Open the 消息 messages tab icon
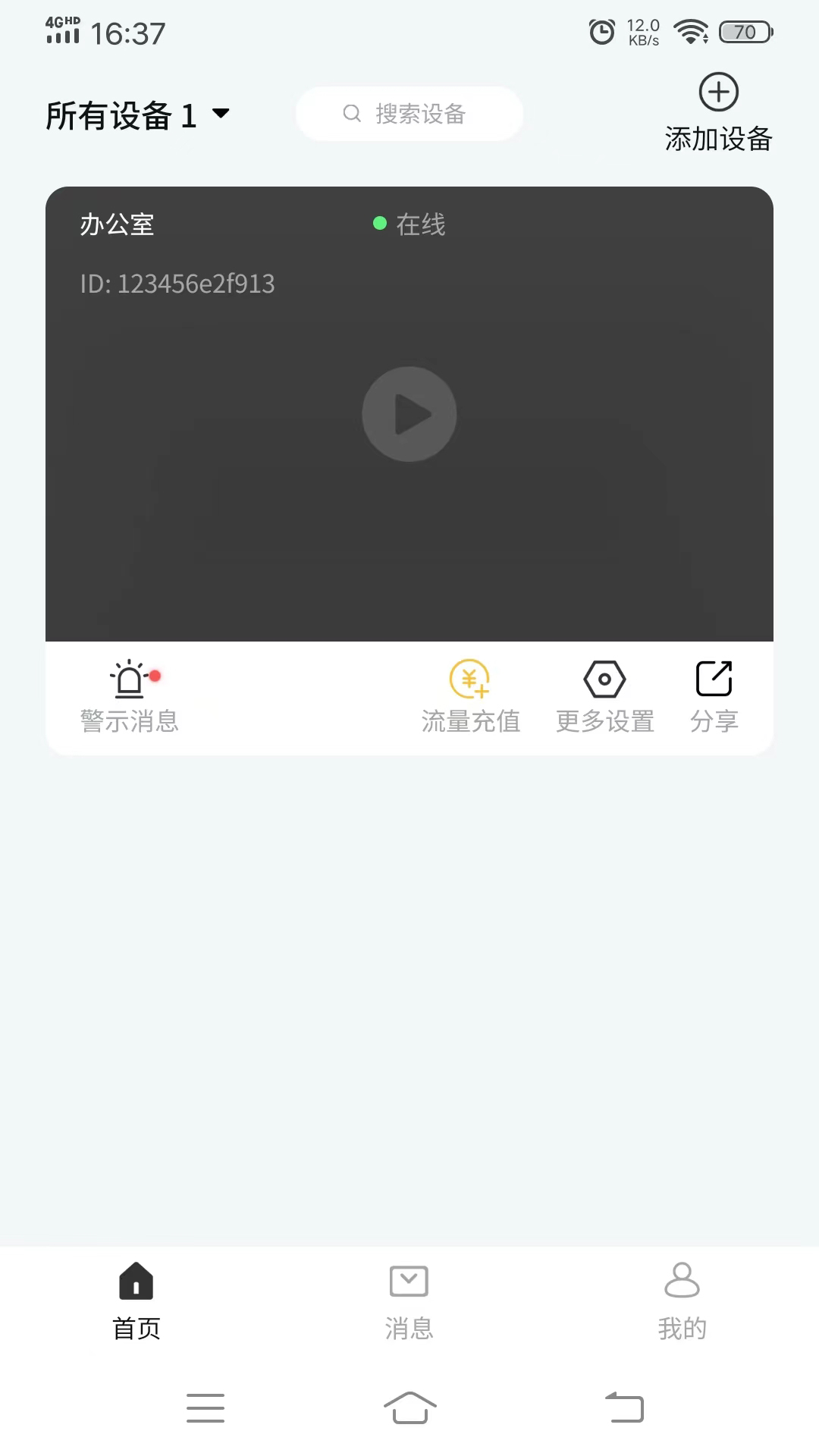This screenshot has height=1456, width=819. click(409, 1282)
